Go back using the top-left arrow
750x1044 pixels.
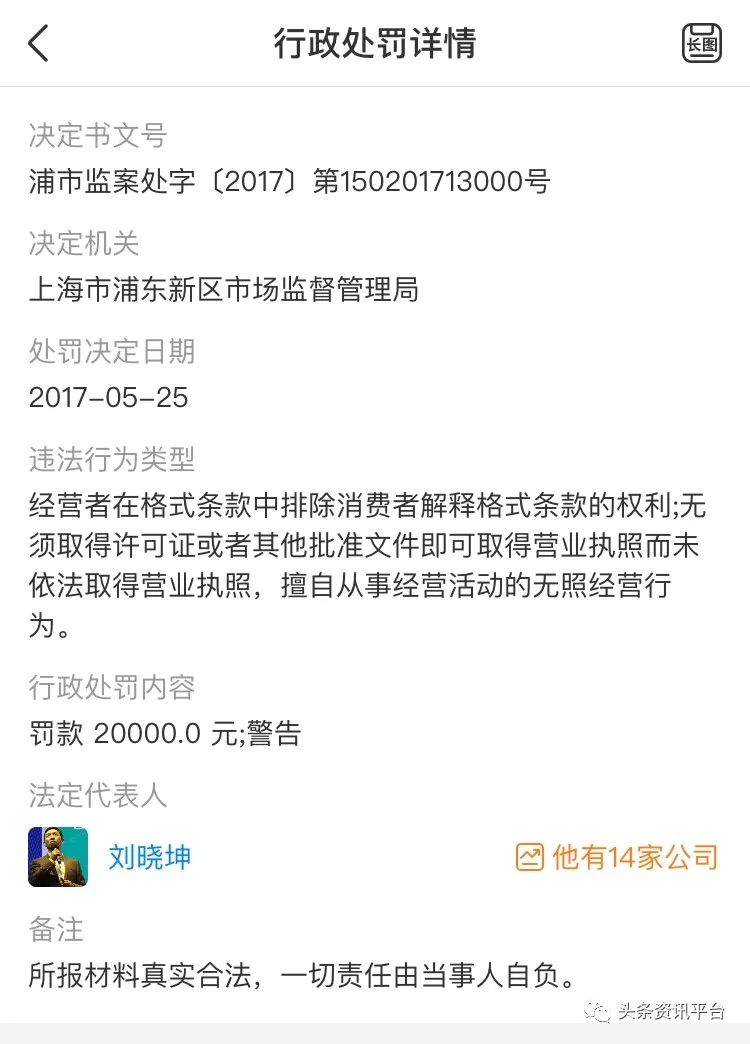(38, 44)
